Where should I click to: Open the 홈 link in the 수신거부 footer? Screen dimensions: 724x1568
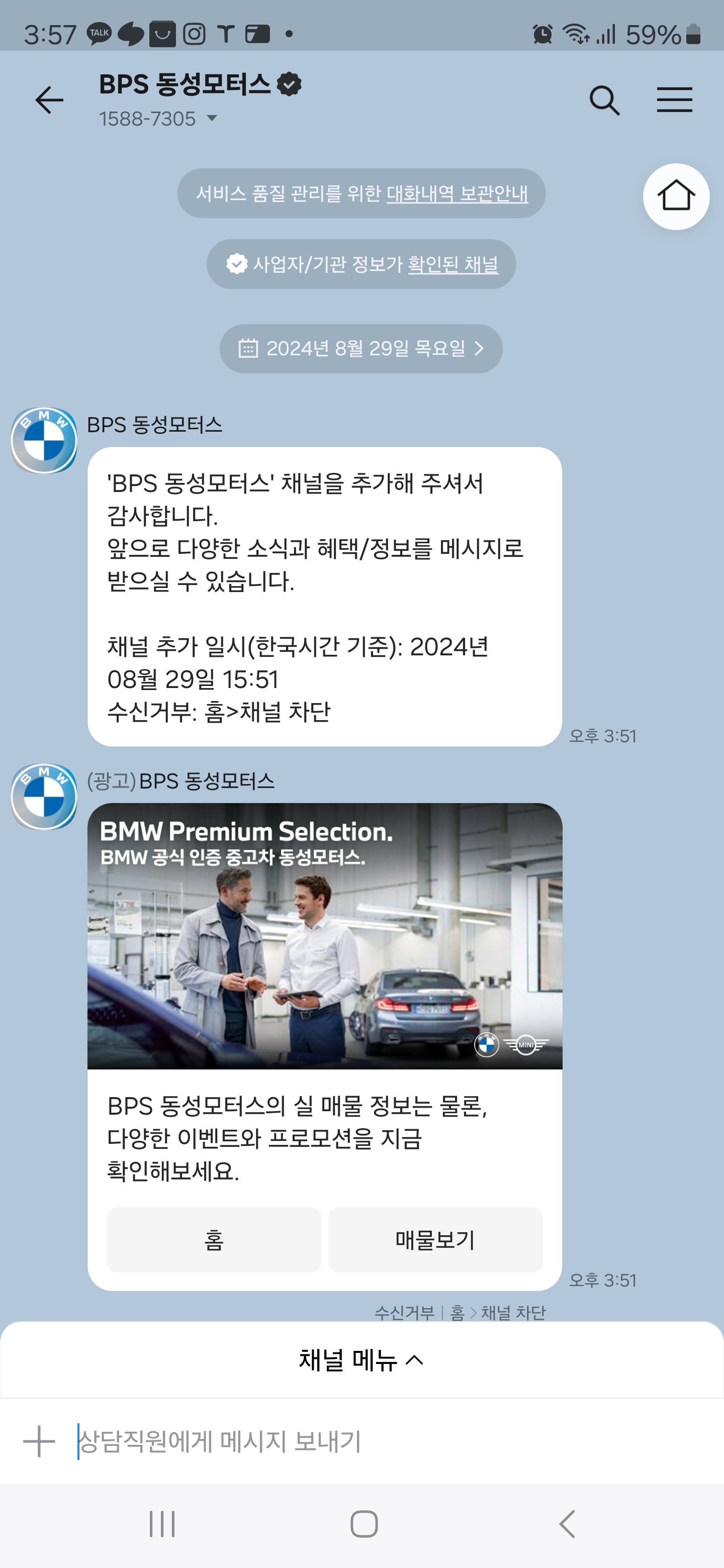tap(458, 1313)
